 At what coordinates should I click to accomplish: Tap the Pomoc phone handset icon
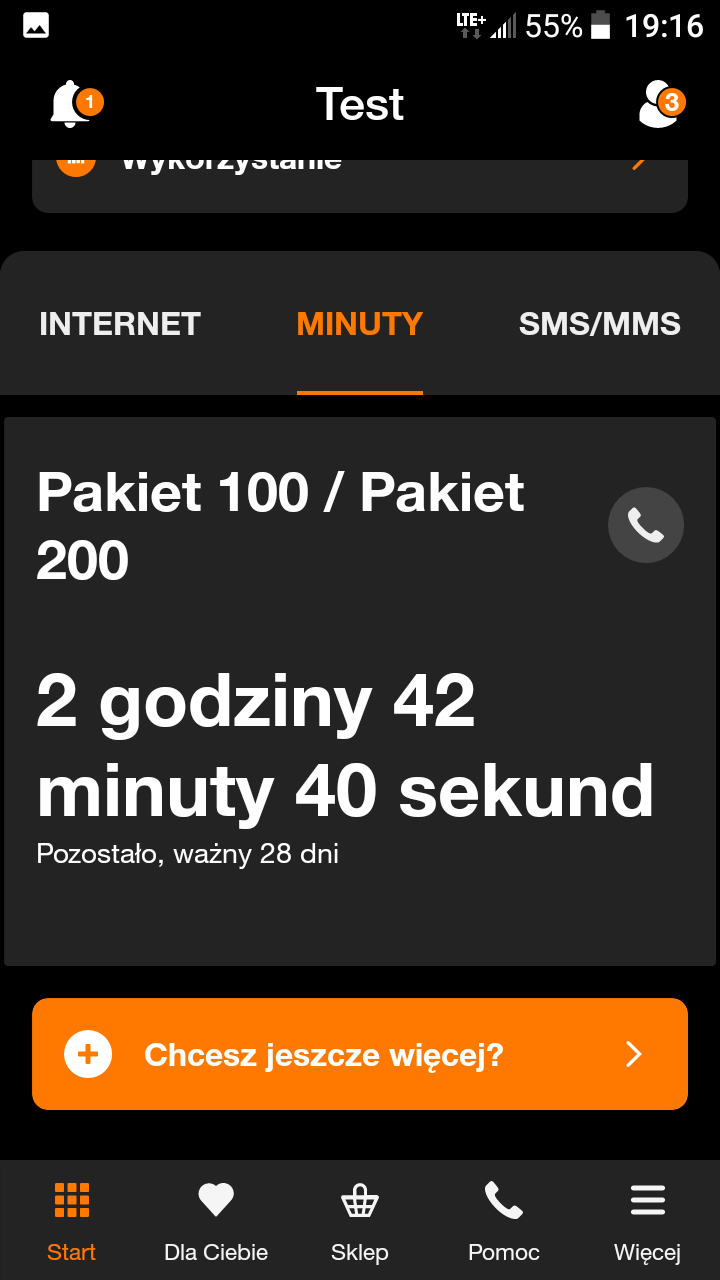point(503,1199)
